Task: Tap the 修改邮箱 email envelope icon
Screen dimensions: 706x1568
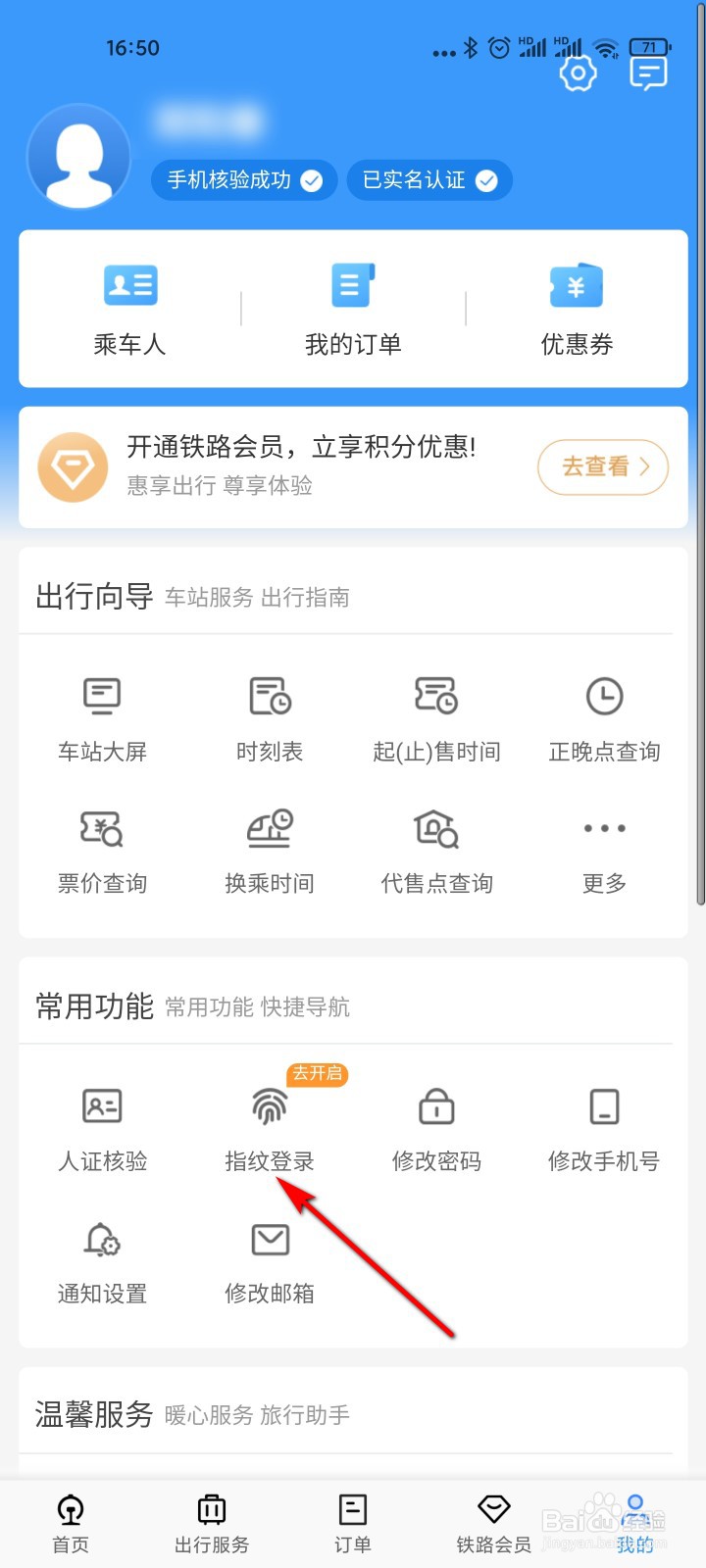Action: tap(269, 1238)
